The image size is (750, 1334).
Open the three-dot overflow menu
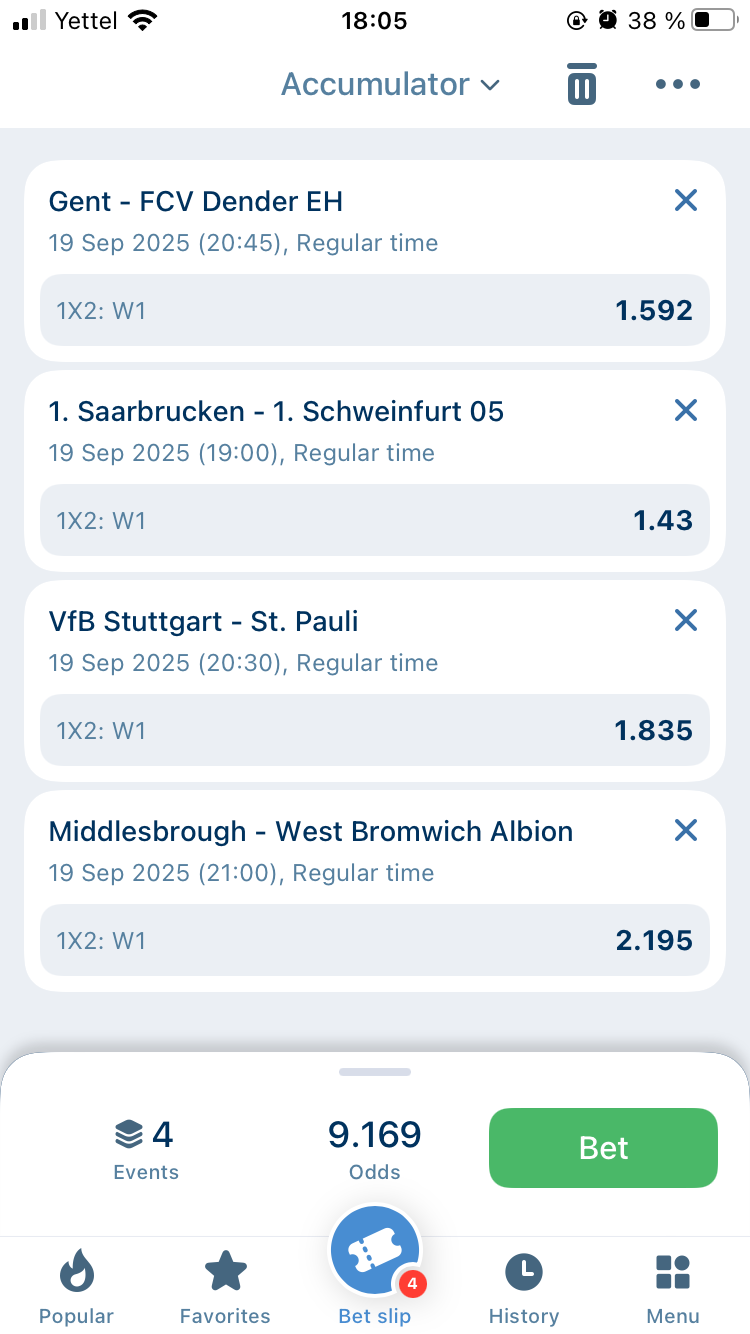(x=678, y=84)
